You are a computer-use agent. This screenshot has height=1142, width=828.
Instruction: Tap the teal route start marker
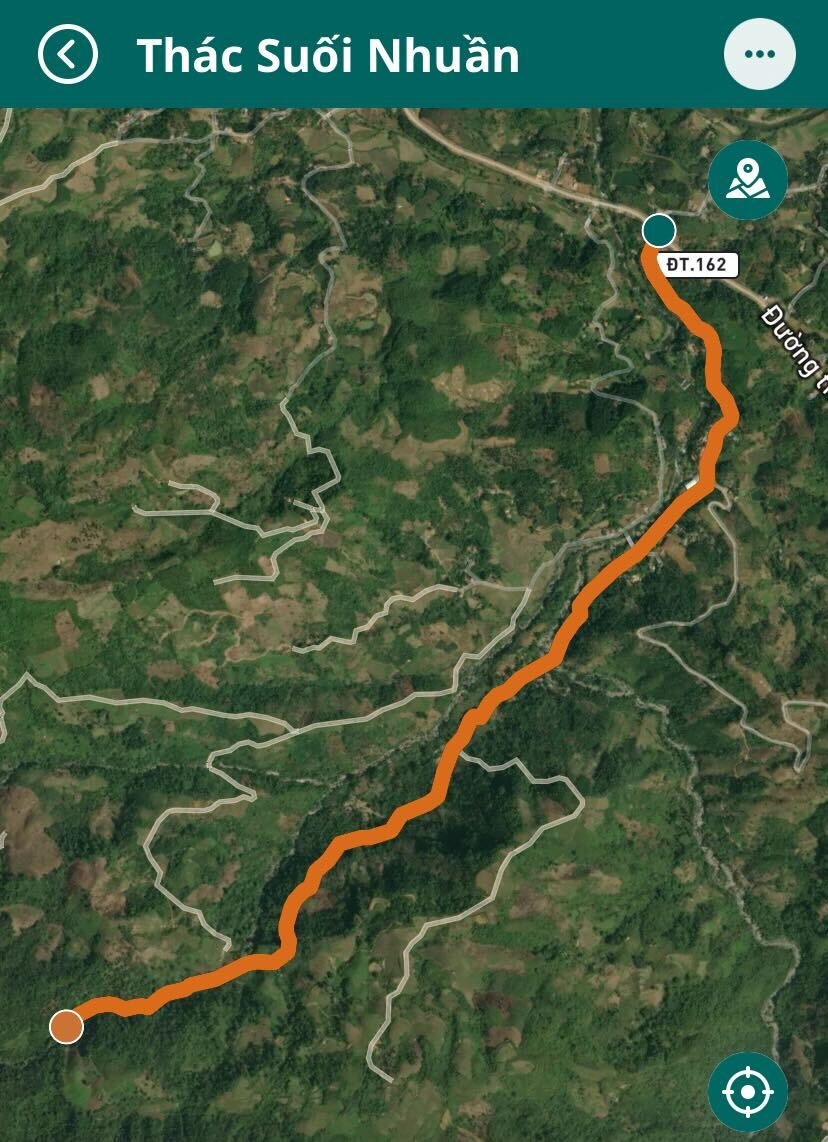[658, 230]
